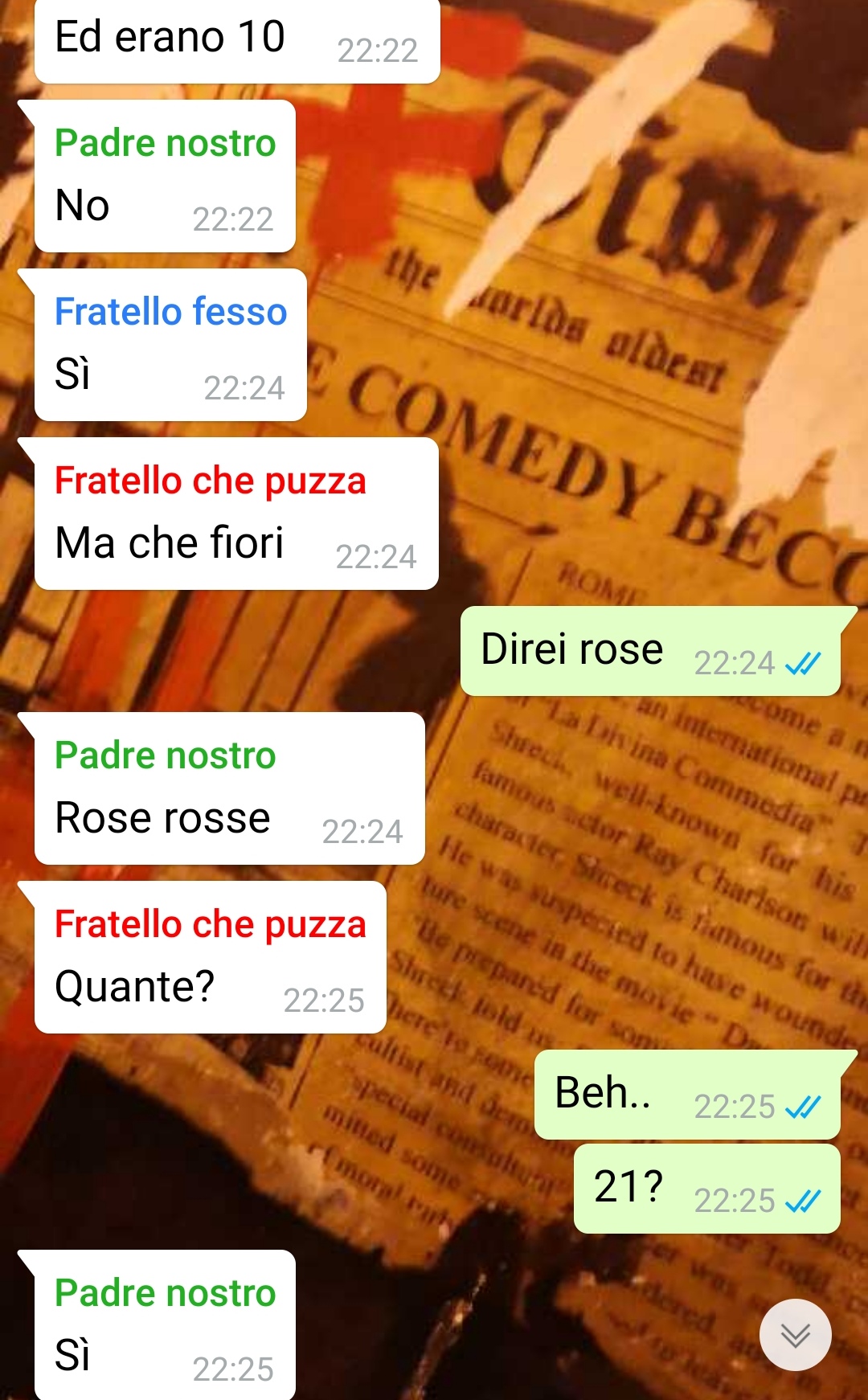Jump to the latest messages
The width and height of the screenshot is (868, 1400).
(795, 1335)
